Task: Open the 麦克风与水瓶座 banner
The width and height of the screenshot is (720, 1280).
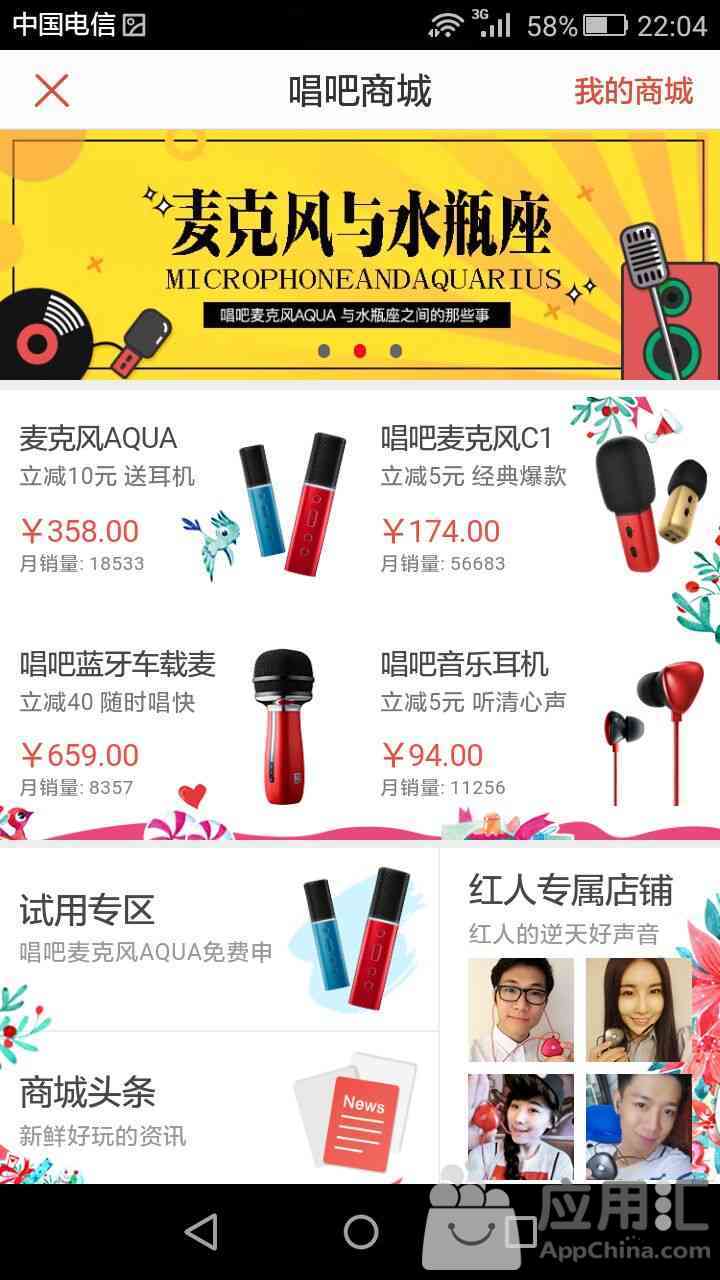Action: (x=360, y=255)
